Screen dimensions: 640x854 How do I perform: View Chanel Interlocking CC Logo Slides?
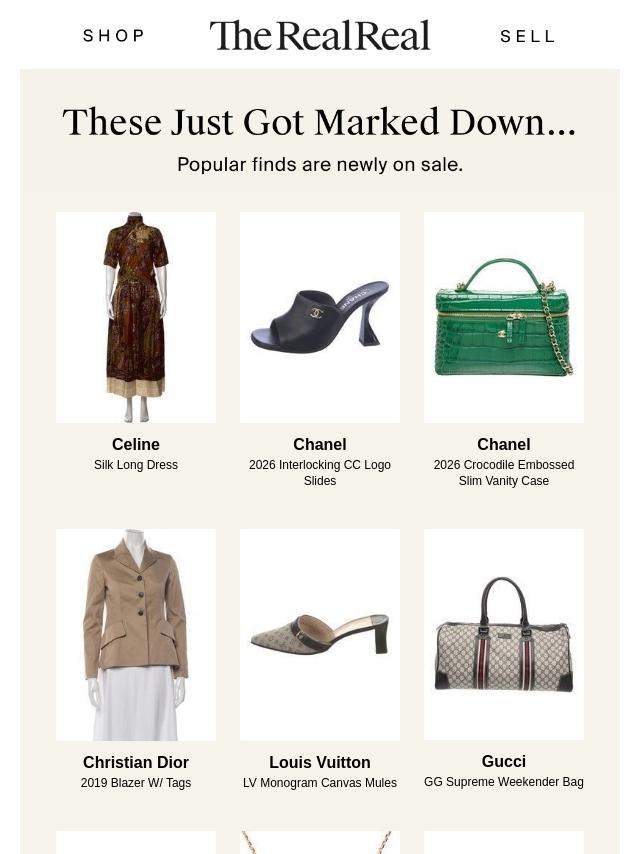[320, 317]
